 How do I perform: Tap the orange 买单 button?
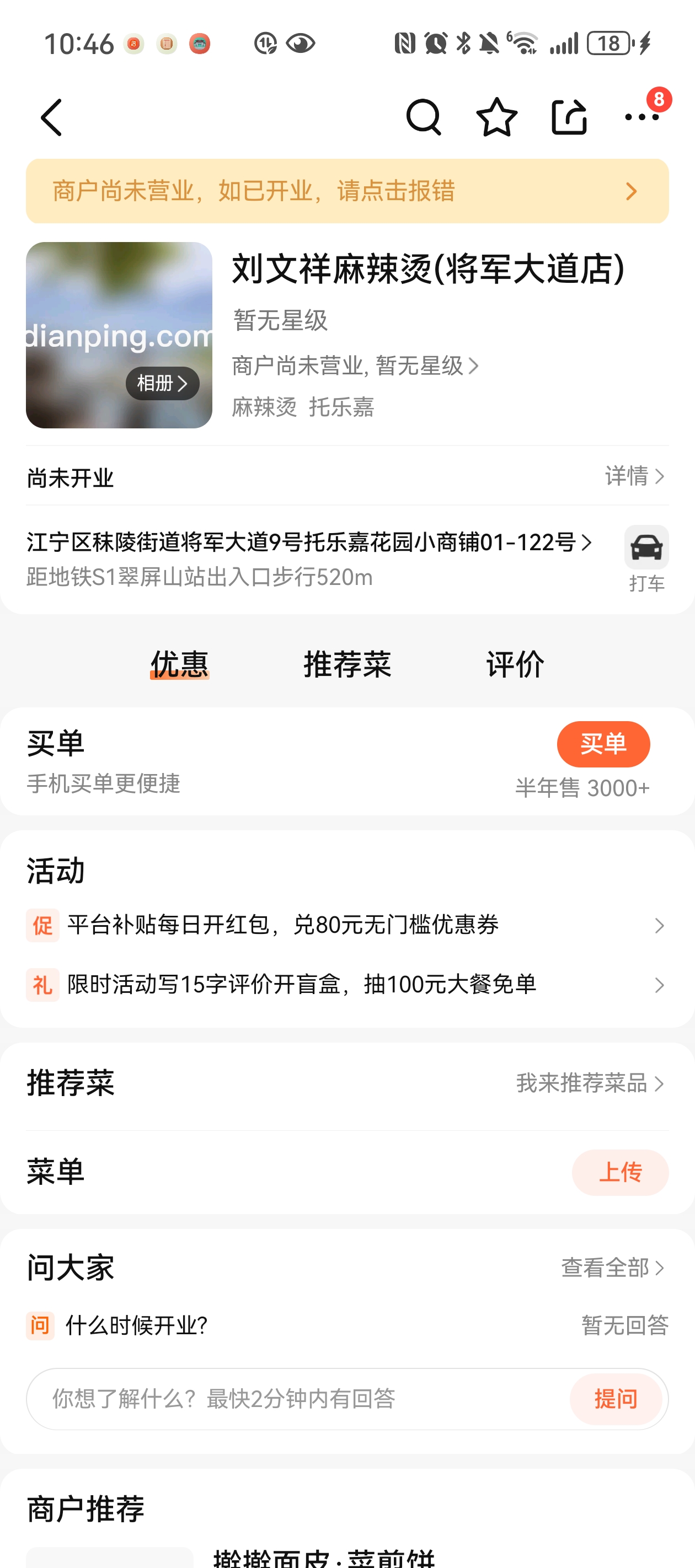point(603,744)
